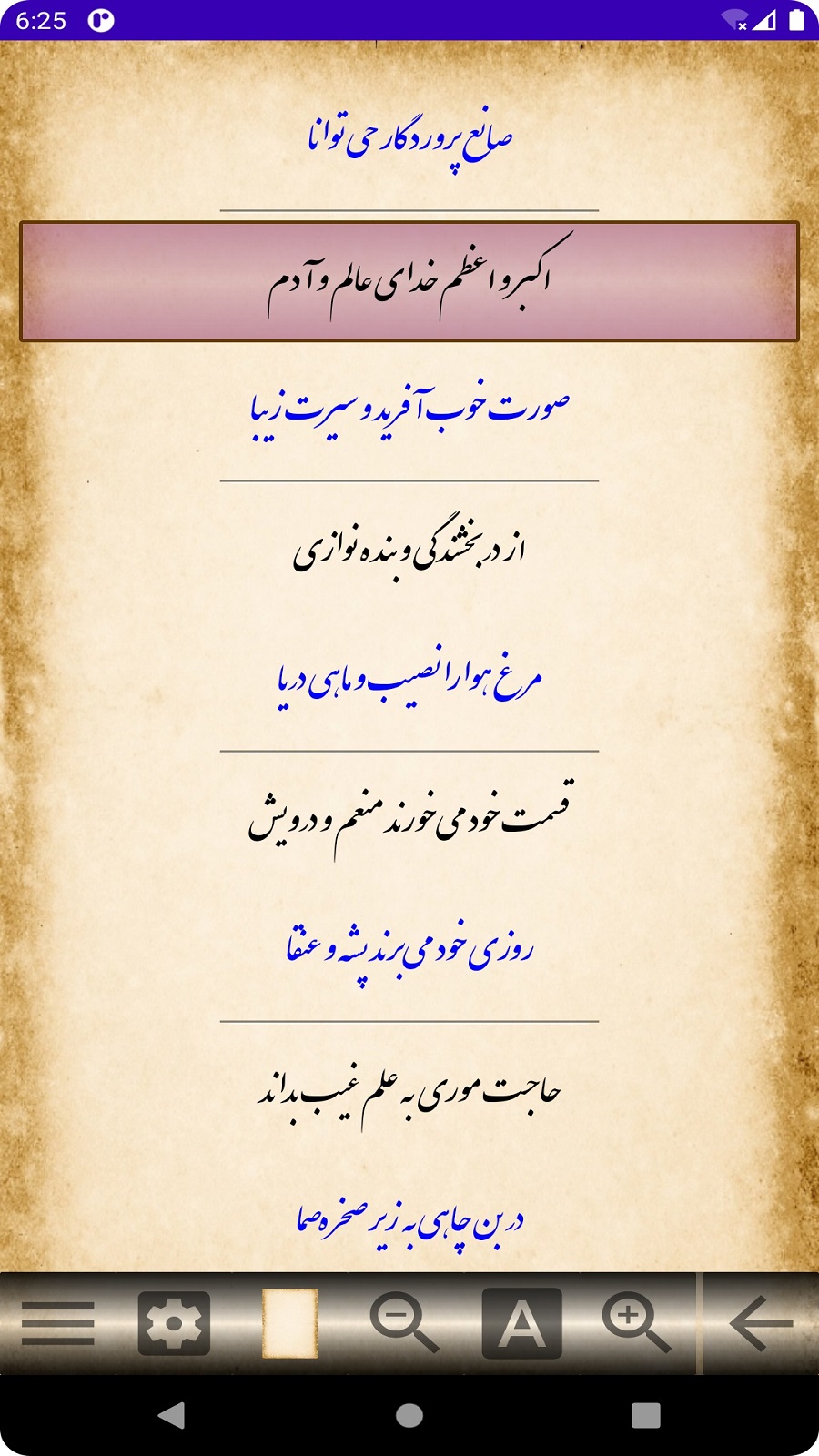Open the hamburger menu in the bottom toolbar
The height and width of the screenshot is (1456, 819).
point(58,1323)
